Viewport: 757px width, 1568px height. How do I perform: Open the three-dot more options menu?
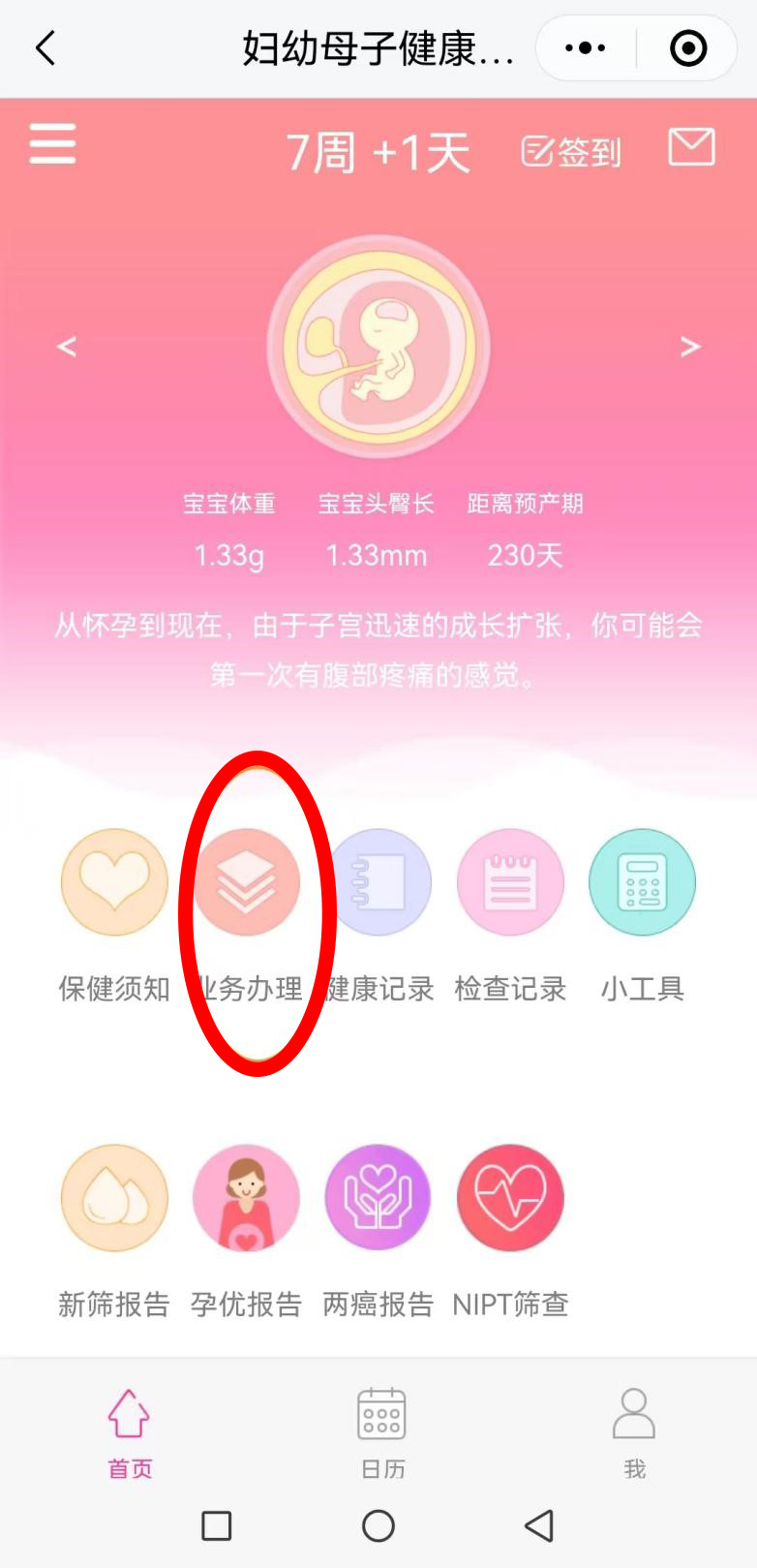coord(586,47)
